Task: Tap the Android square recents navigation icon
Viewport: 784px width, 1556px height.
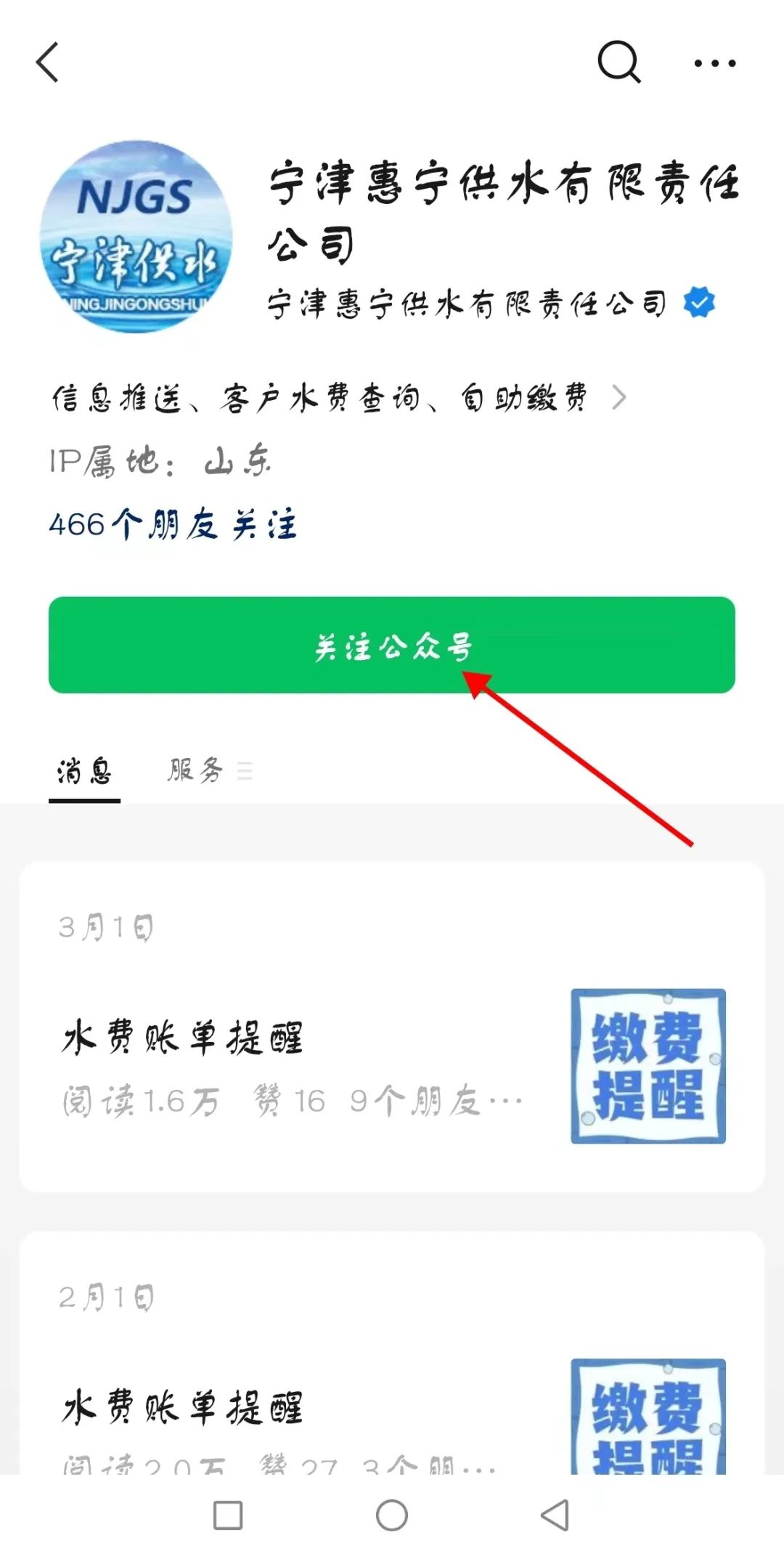Action: pos(226,1512)
